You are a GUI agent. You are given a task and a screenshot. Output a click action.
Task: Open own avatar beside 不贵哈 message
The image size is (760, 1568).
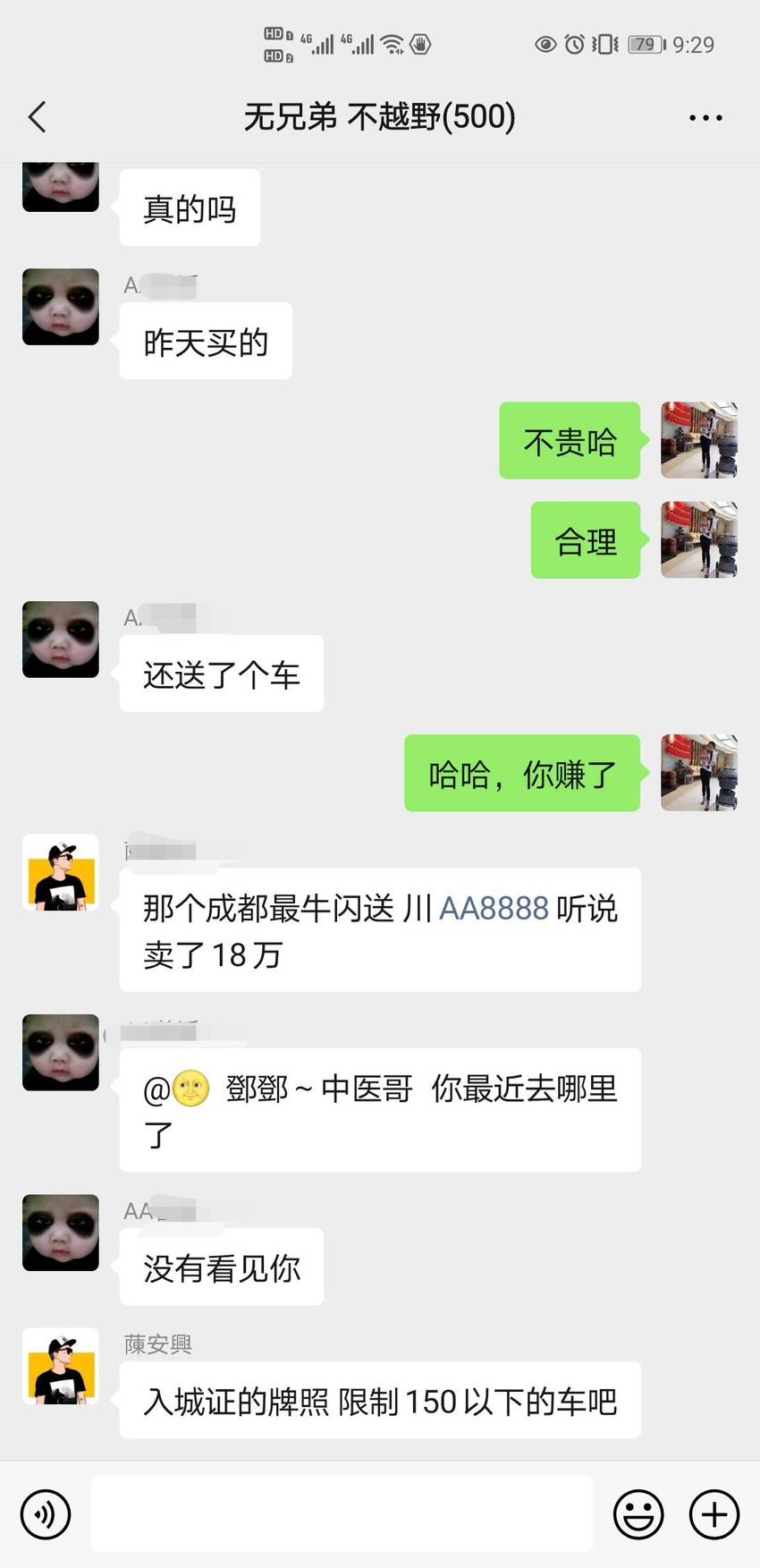click(x=699, y=440)
